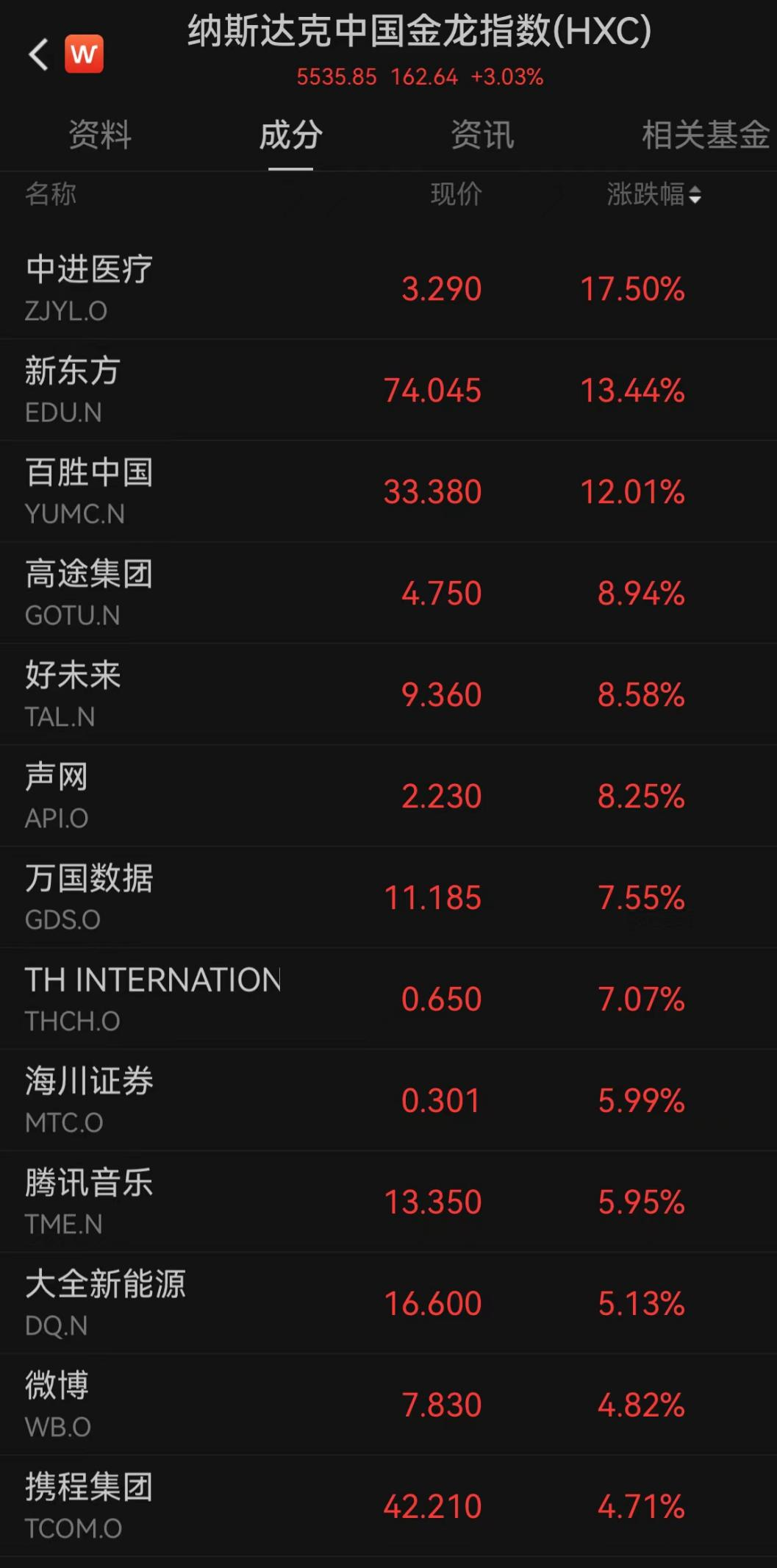View 百胜中国 stock details

click(x=388, y=491)
